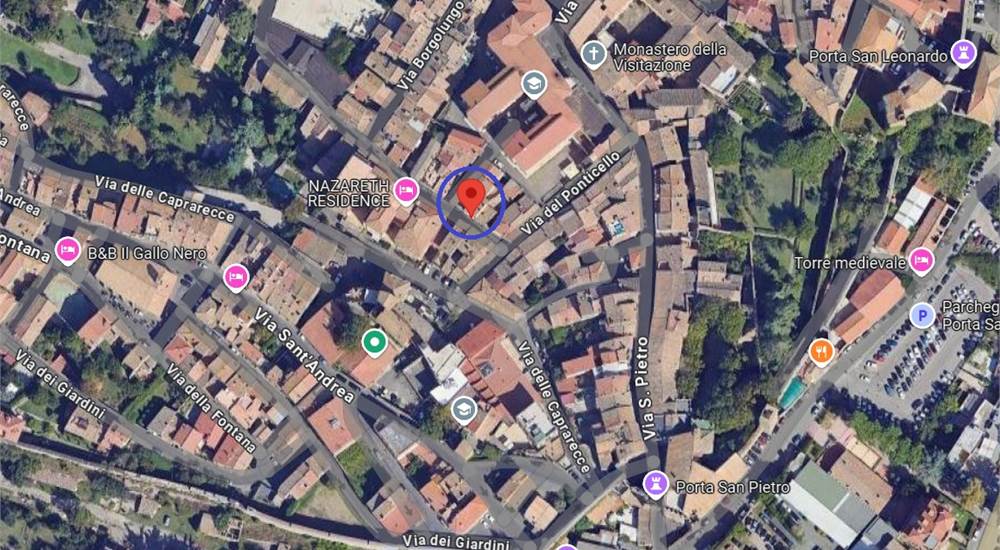Viewport: 1000px width, 550px height.
Task: Open the Parcheggio Porta parking marker
Action: click(921, 315)
